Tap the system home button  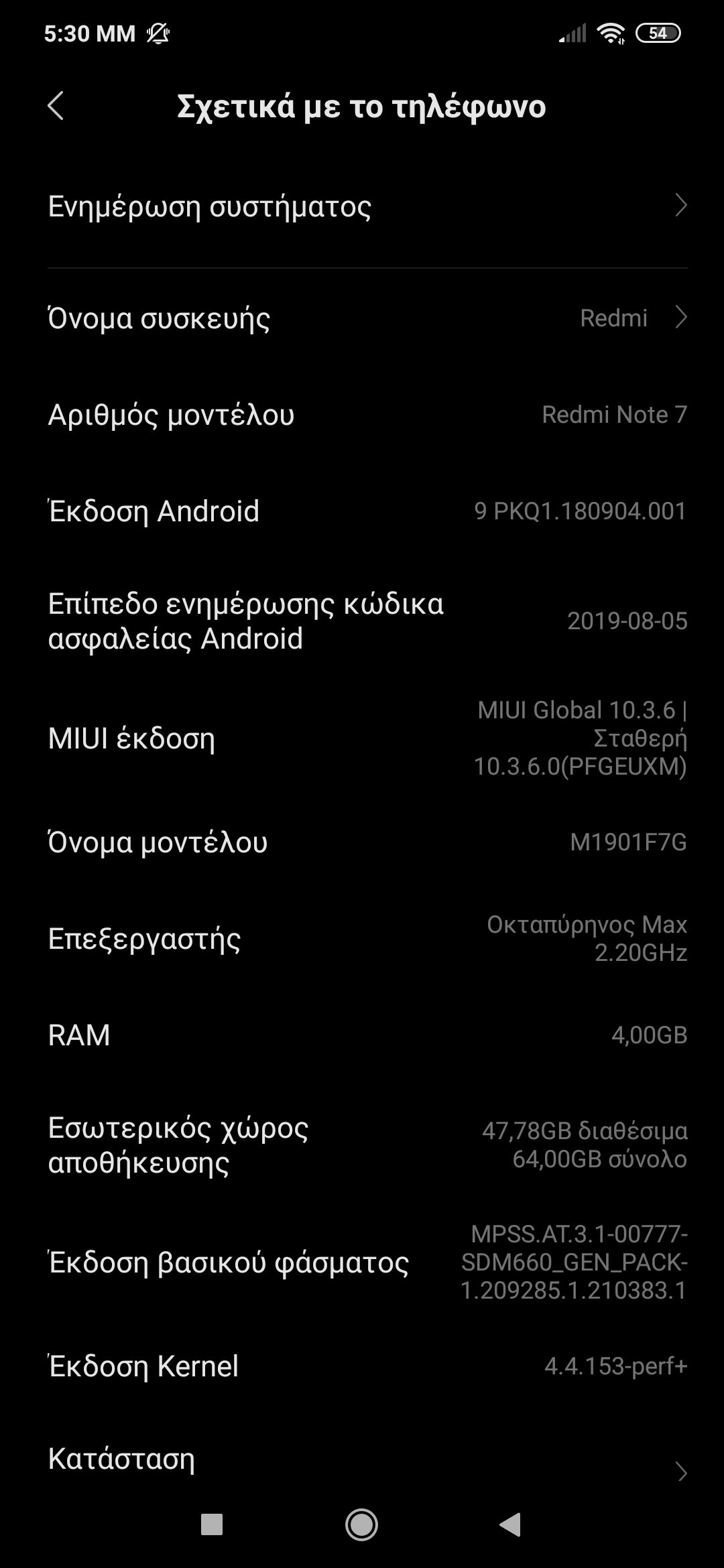coord(361,1525)
